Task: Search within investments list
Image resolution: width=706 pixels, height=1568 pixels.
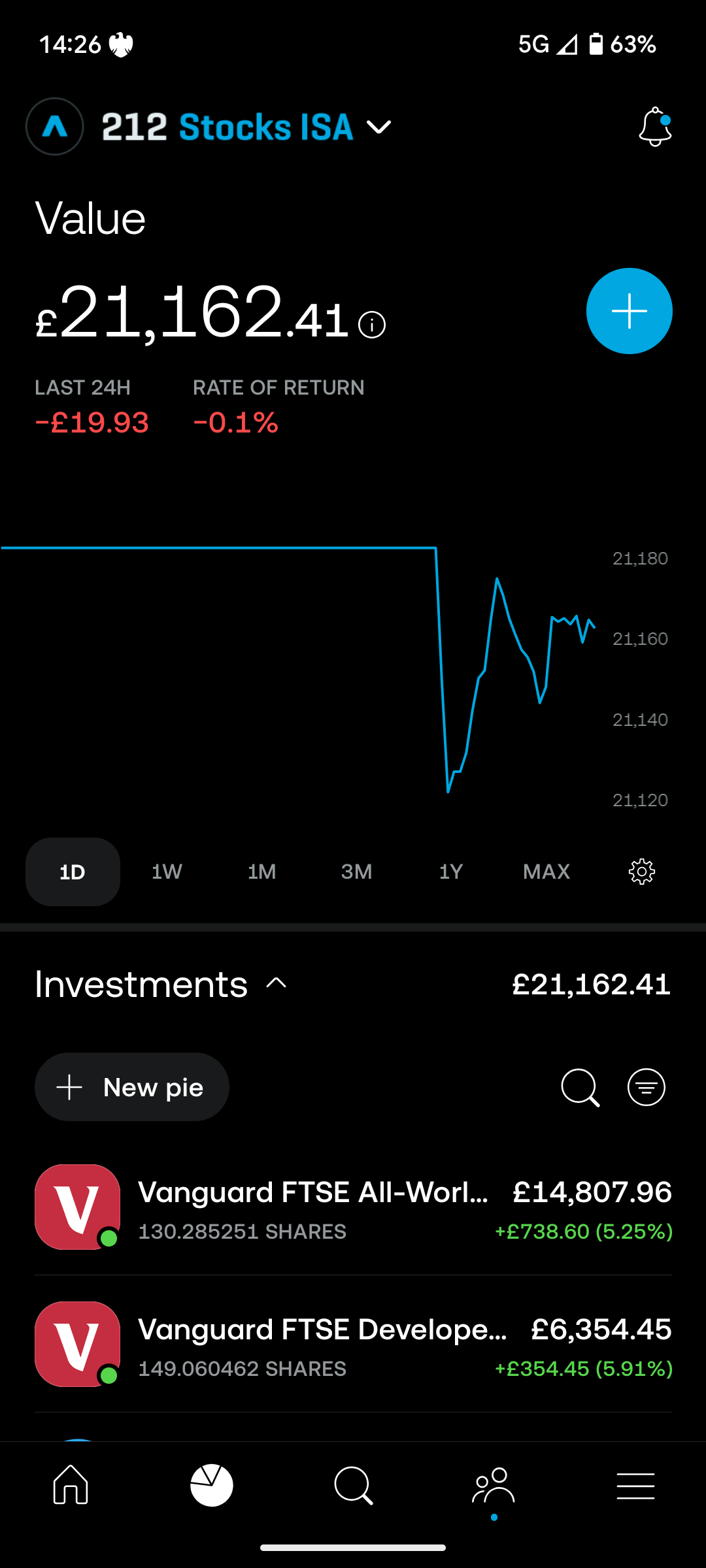Action: (580, 1088)
